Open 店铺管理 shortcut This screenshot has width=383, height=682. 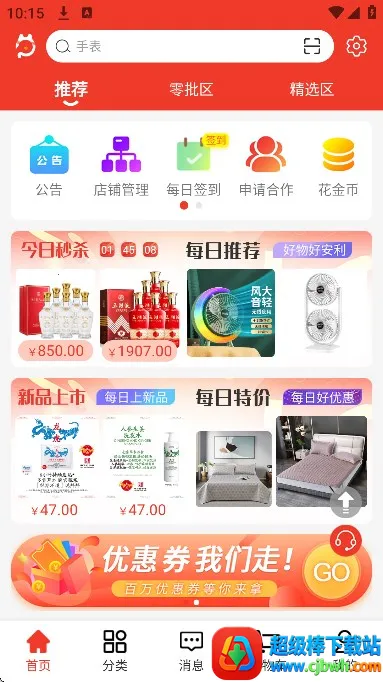pos(121,166)
